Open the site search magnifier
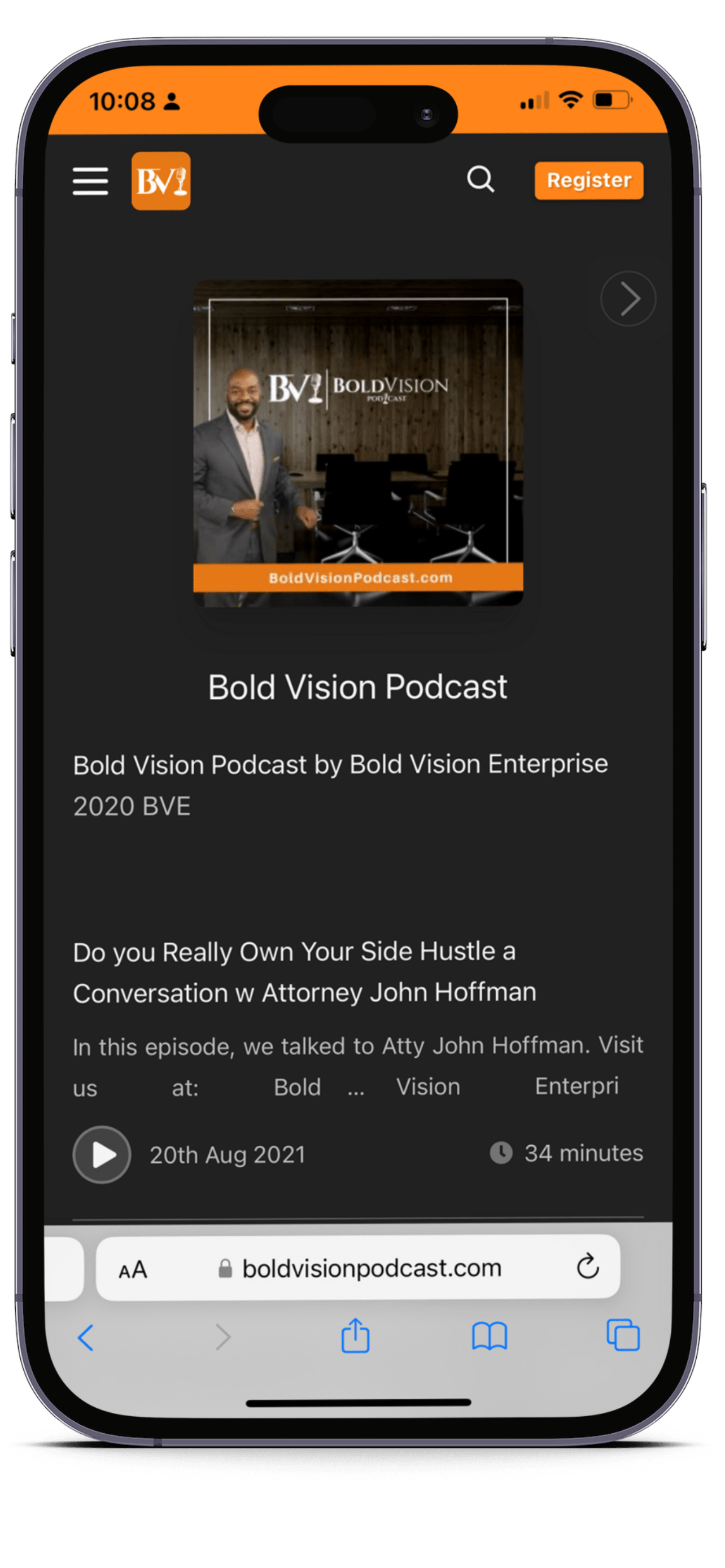Image resolution: width=725 pixels, height=1568 pixels. pos(481,179)
